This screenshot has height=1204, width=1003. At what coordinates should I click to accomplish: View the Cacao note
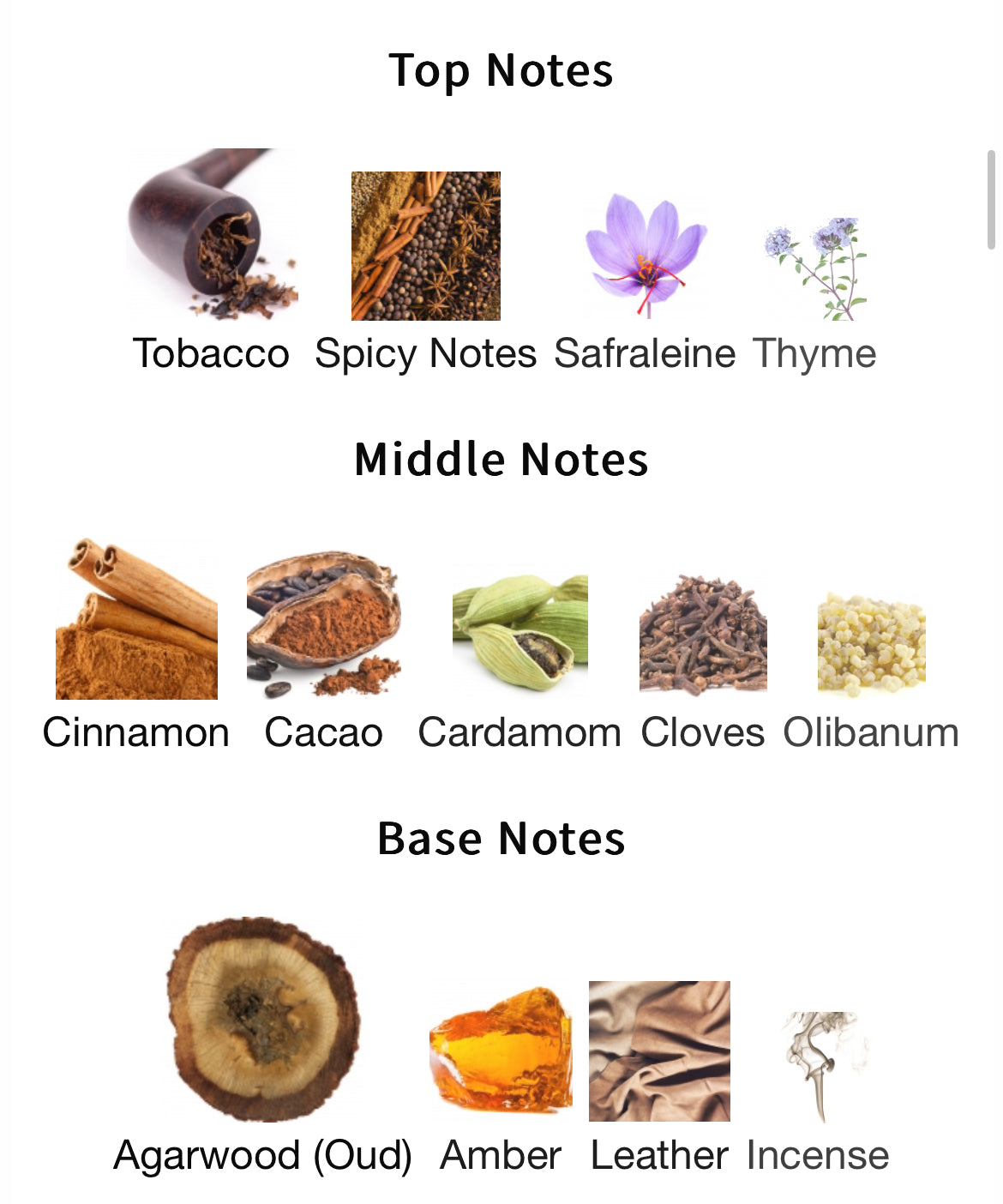323,626
